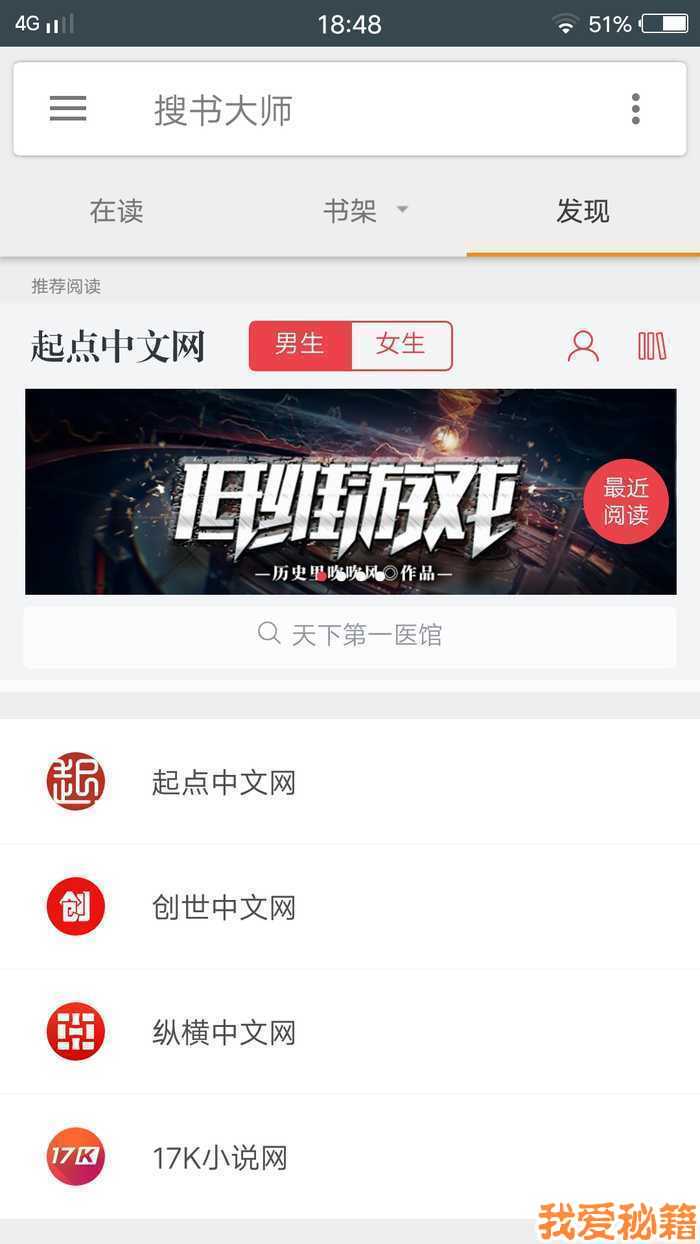Open the 17K小说网 row
This screenshot has height=1244, width=700.
coord(350,1158)
